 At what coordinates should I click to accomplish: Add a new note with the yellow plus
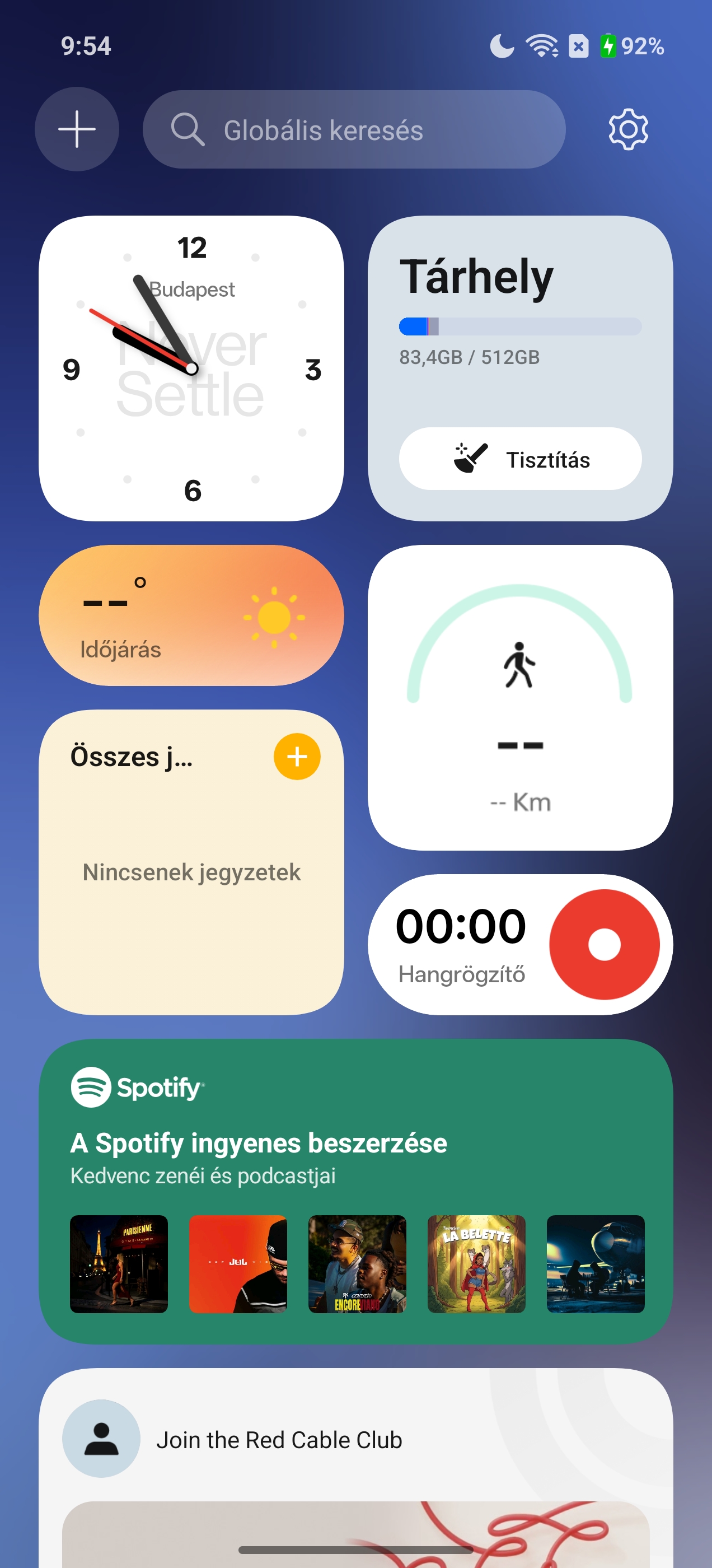point(297,757)
